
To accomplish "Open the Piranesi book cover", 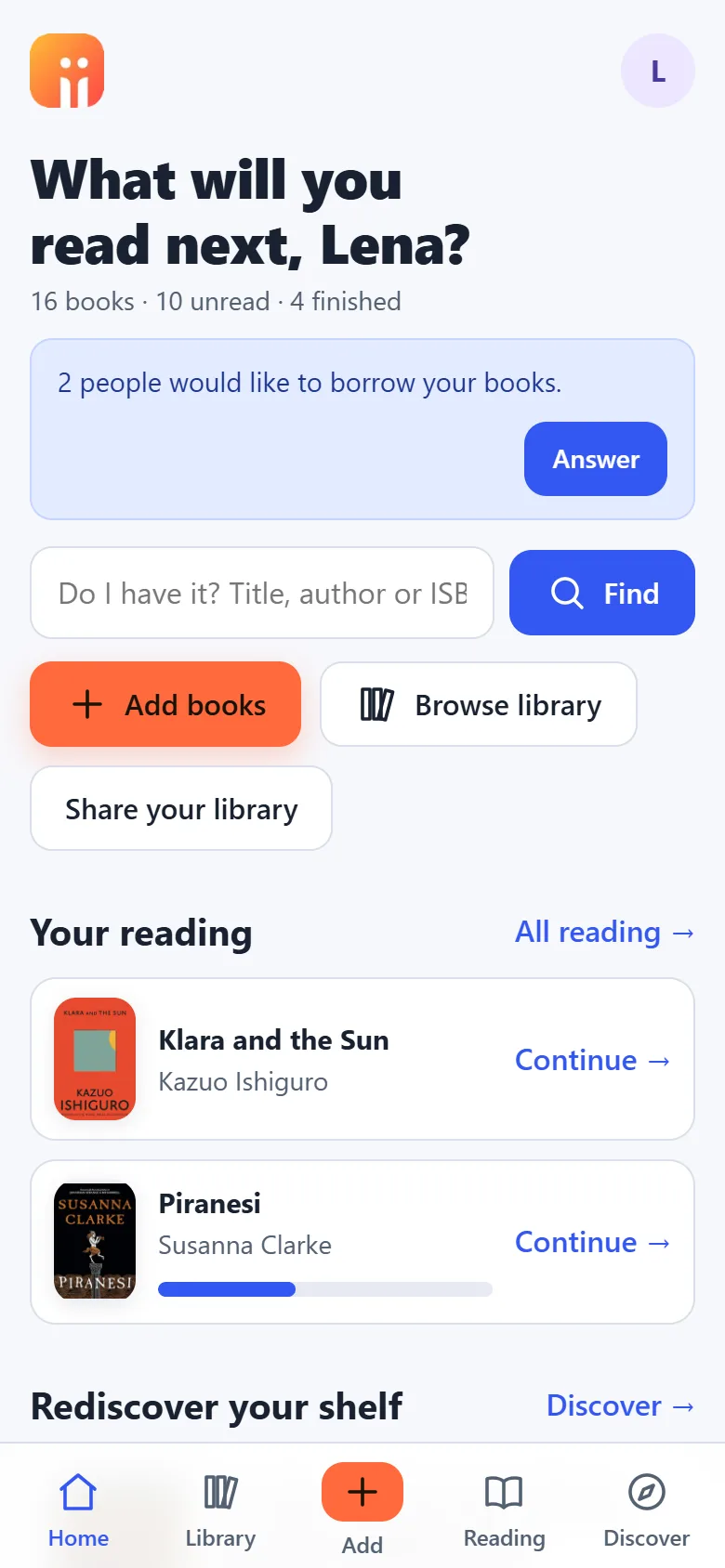I will 95,1241.
